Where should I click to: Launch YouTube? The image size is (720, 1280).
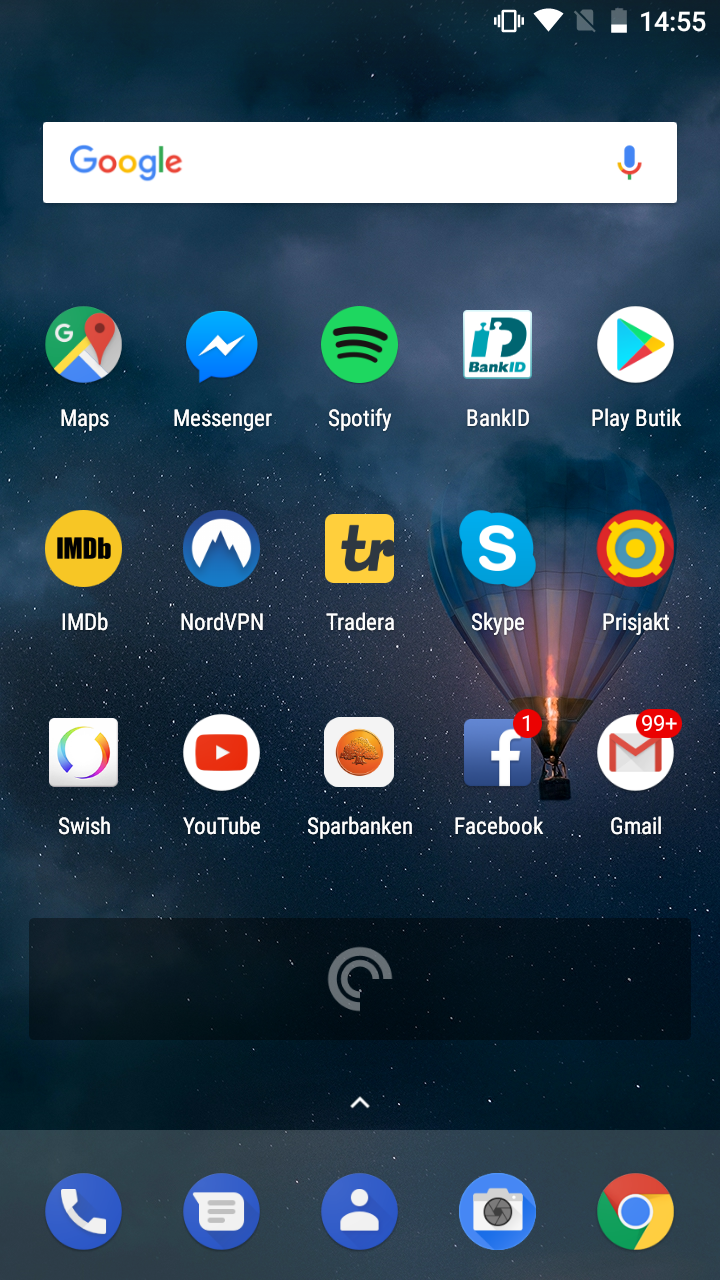pos(222,753)
